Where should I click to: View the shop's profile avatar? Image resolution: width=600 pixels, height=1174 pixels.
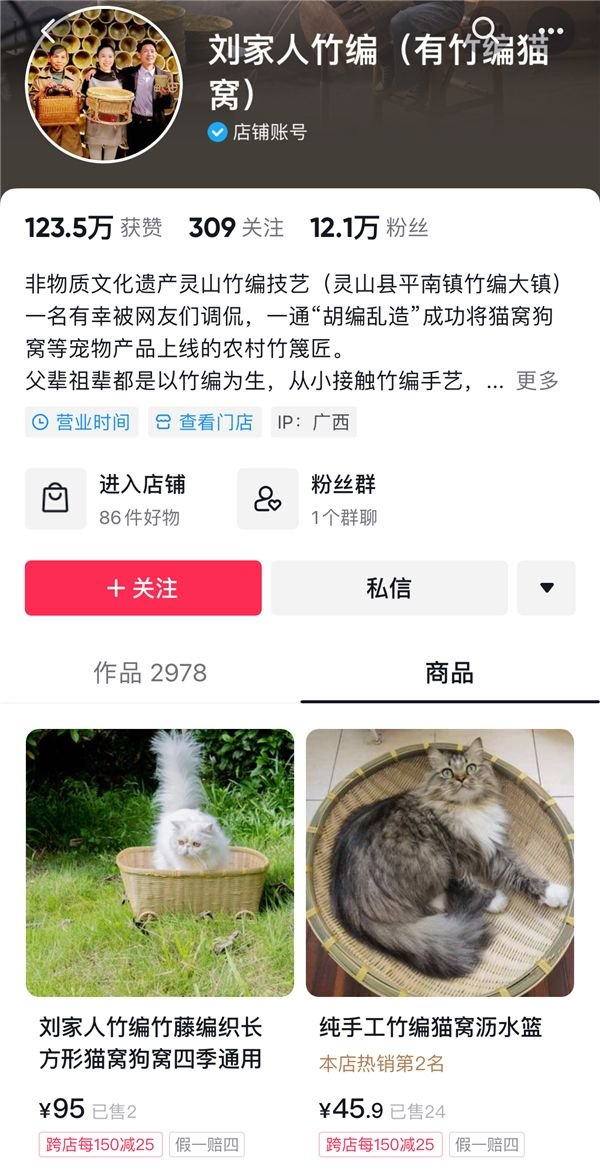(x=104, y=84)
